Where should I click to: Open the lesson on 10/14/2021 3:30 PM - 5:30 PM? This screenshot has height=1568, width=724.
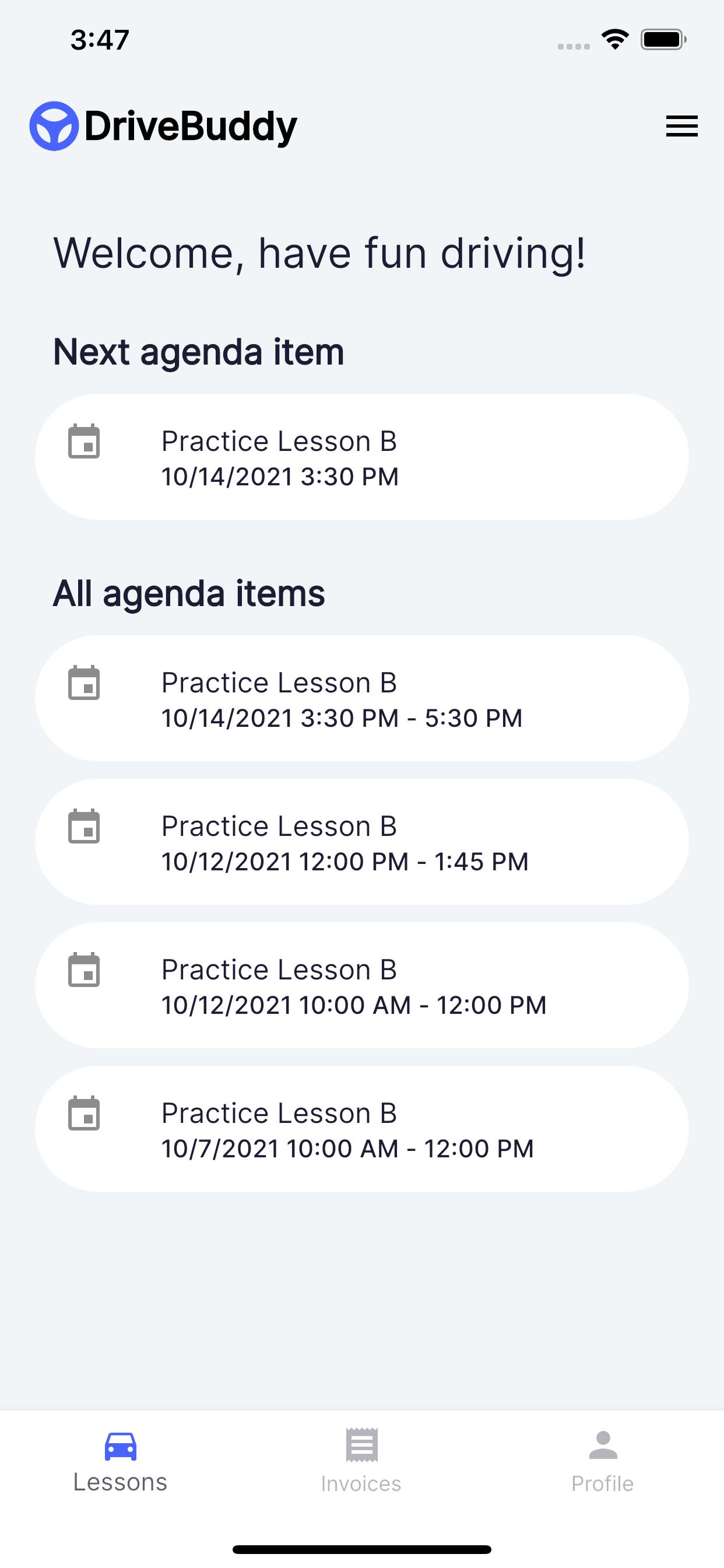tap(361, 698)
